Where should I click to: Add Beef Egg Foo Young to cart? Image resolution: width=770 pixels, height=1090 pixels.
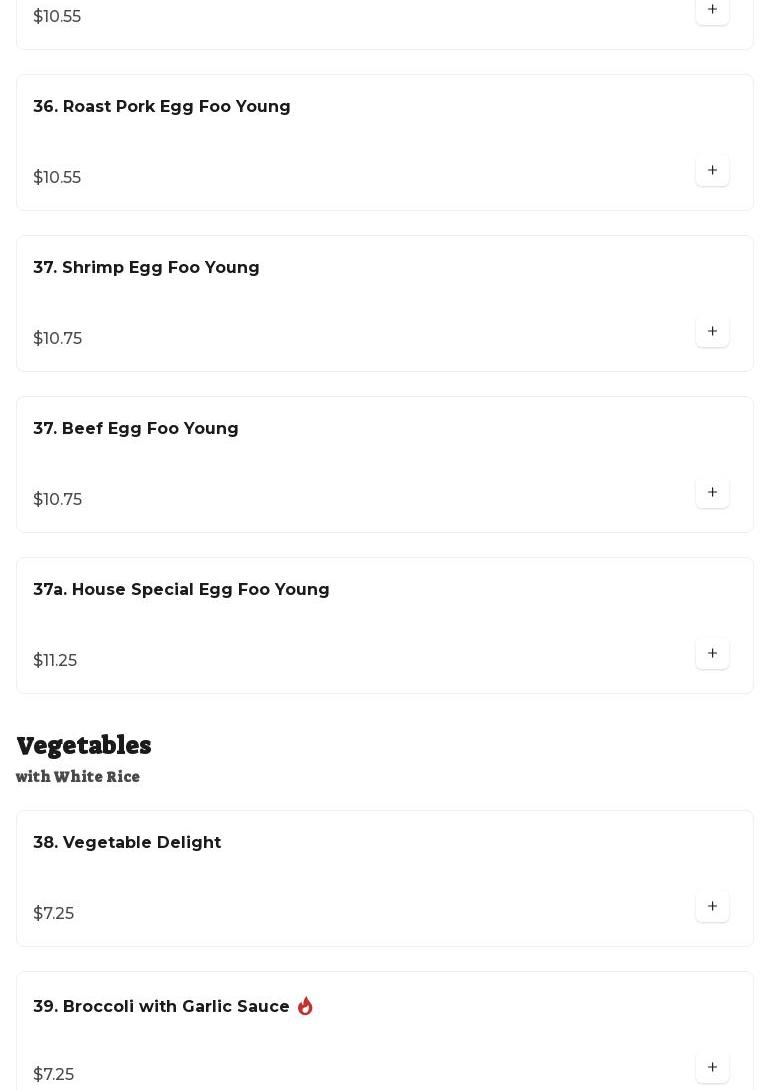(x=712, y=493)
